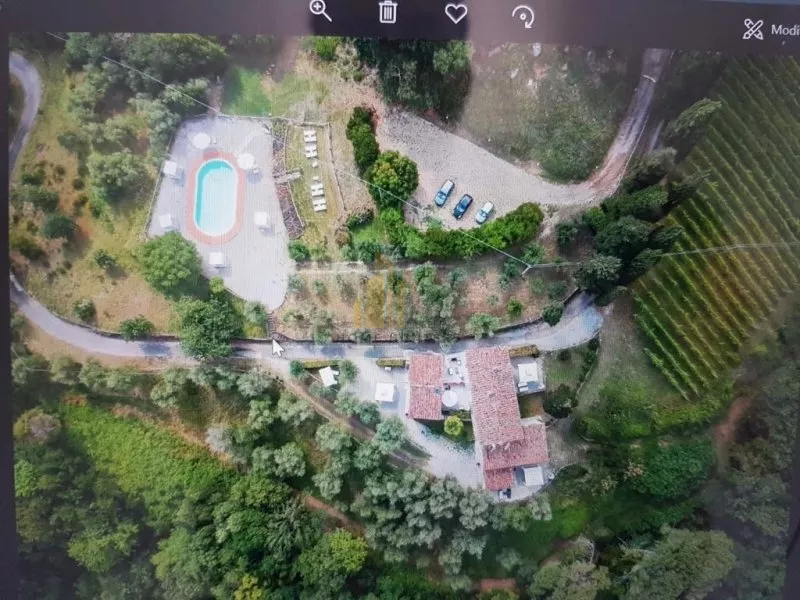This screenshot has height=600, width=800.
Task: Delete this photo with the trash icon
Action: click(388, 12)
